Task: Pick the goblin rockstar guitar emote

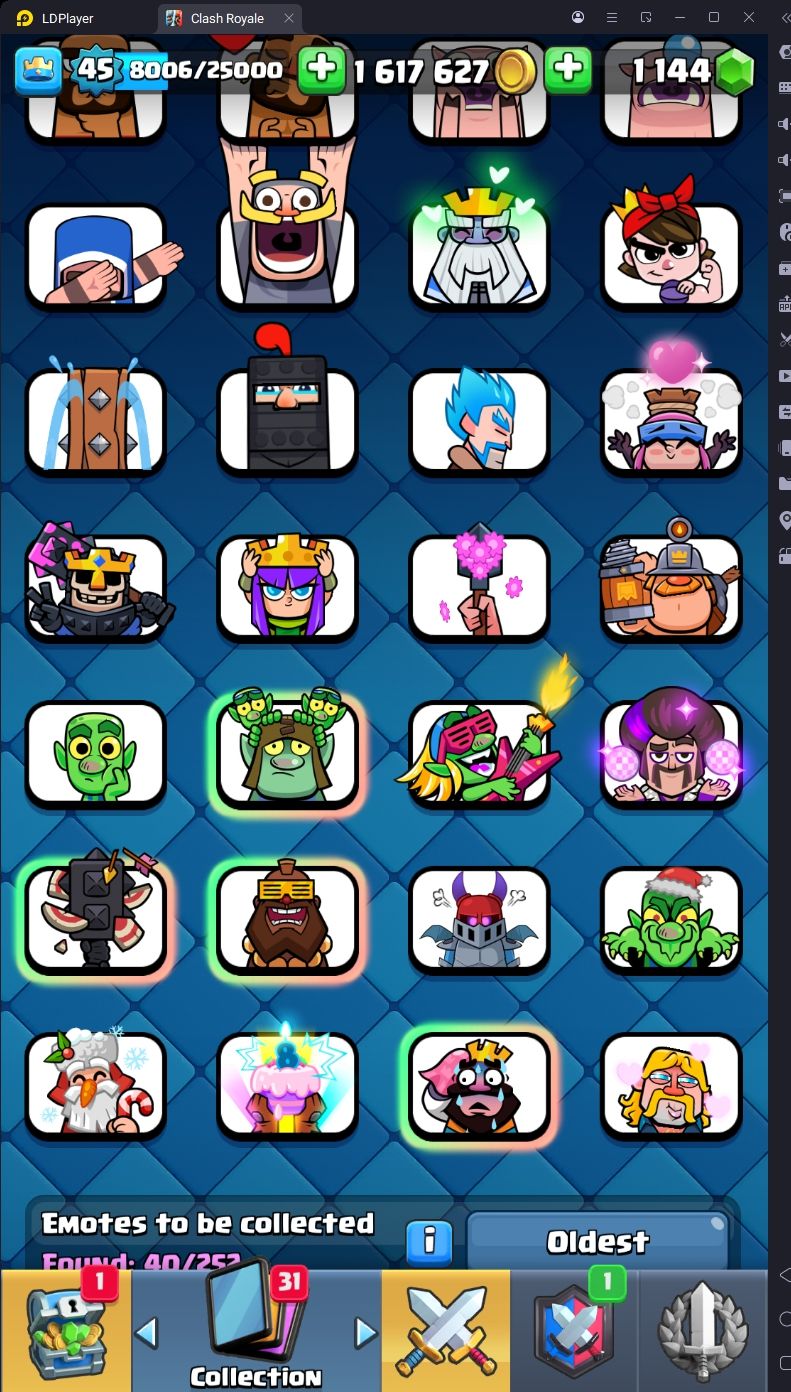Action: (480, 753)
